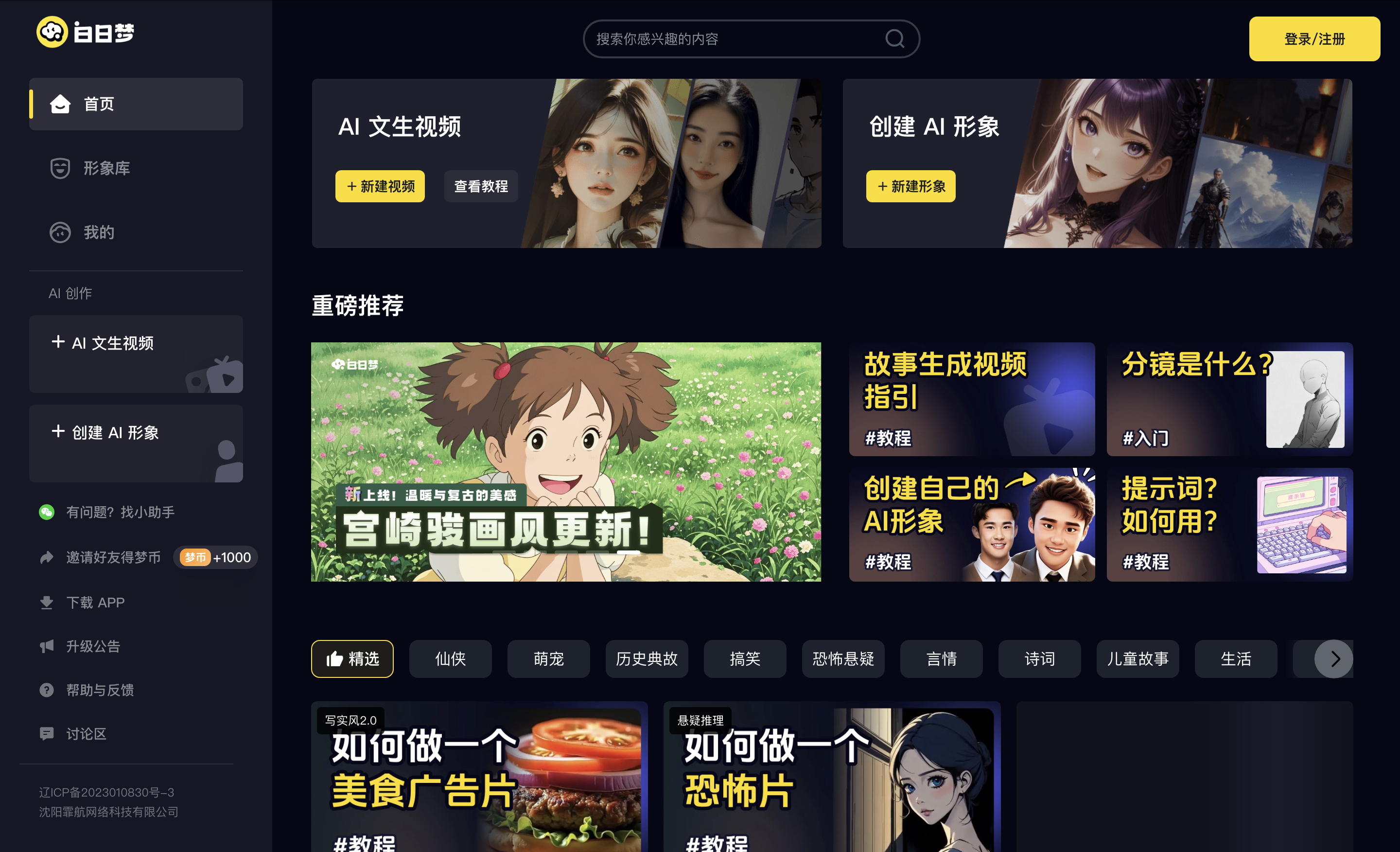
Task: Tap the + 新建形象 button
Action: point(910,186)
